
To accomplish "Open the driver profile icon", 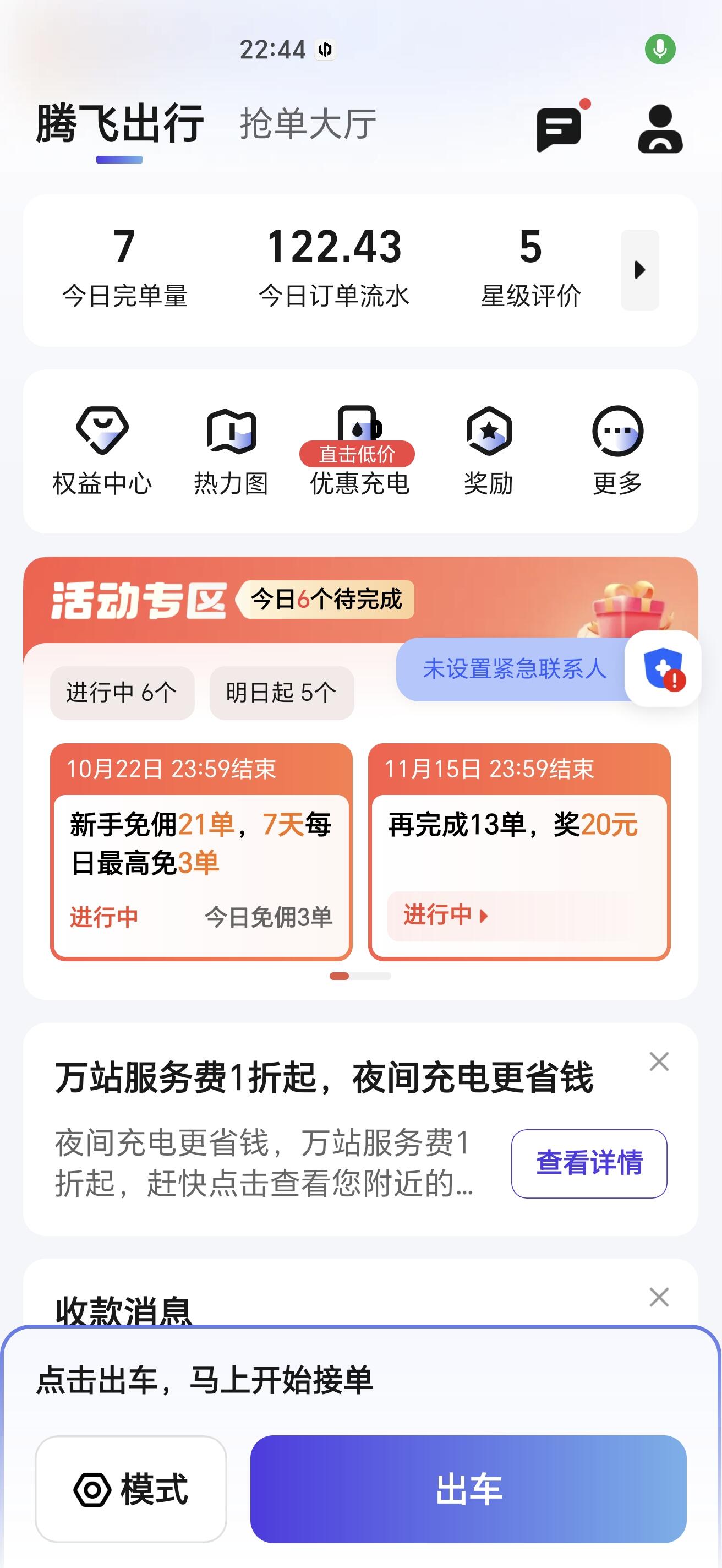I will (x=660, y=128).
